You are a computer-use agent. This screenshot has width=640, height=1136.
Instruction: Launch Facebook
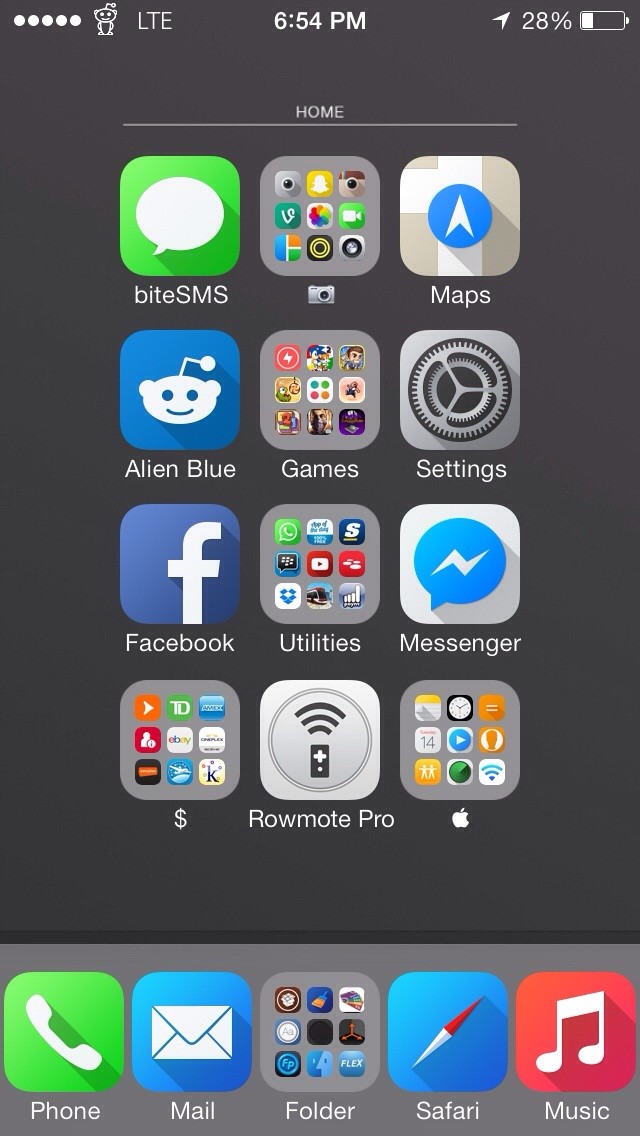click(180, 564)
